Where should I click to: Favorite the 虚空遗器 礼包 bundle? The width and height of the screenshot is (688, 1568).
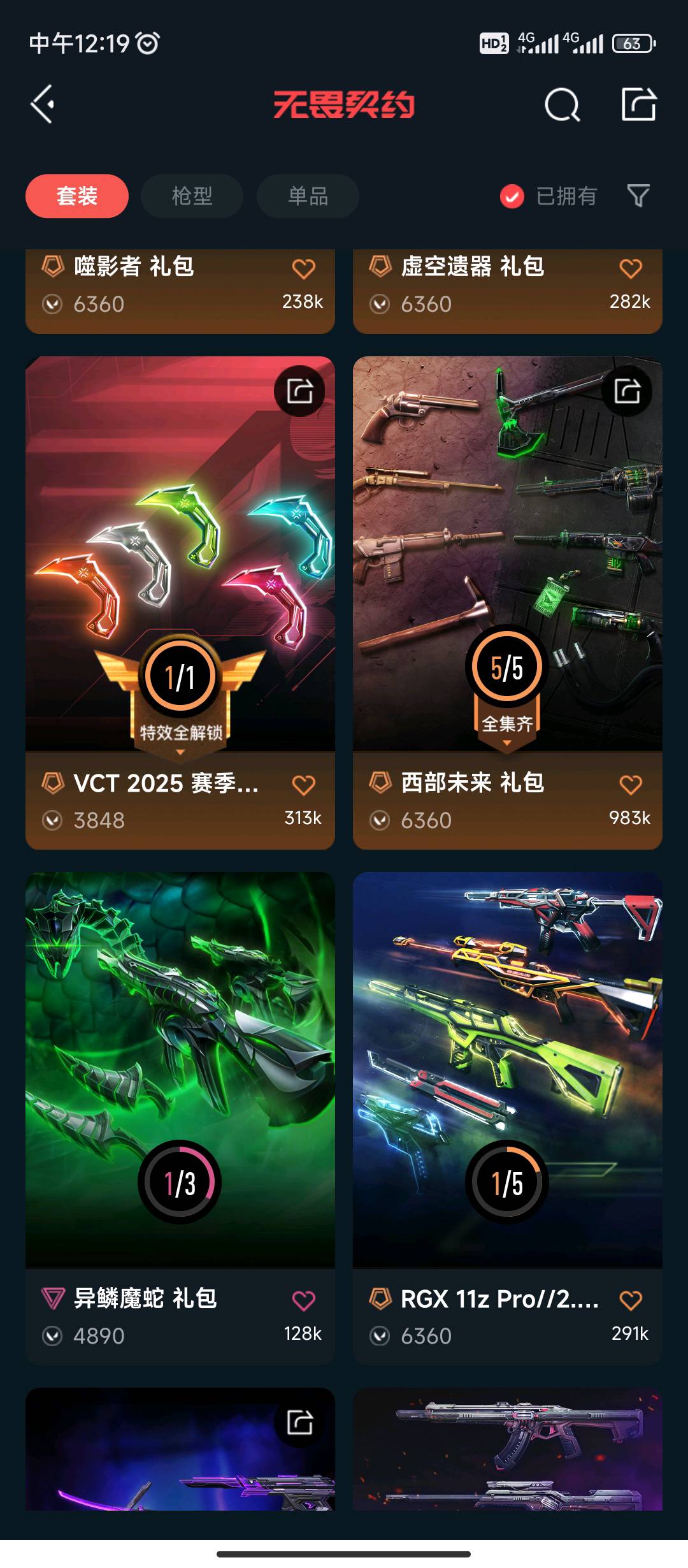(x=631, y=269)
